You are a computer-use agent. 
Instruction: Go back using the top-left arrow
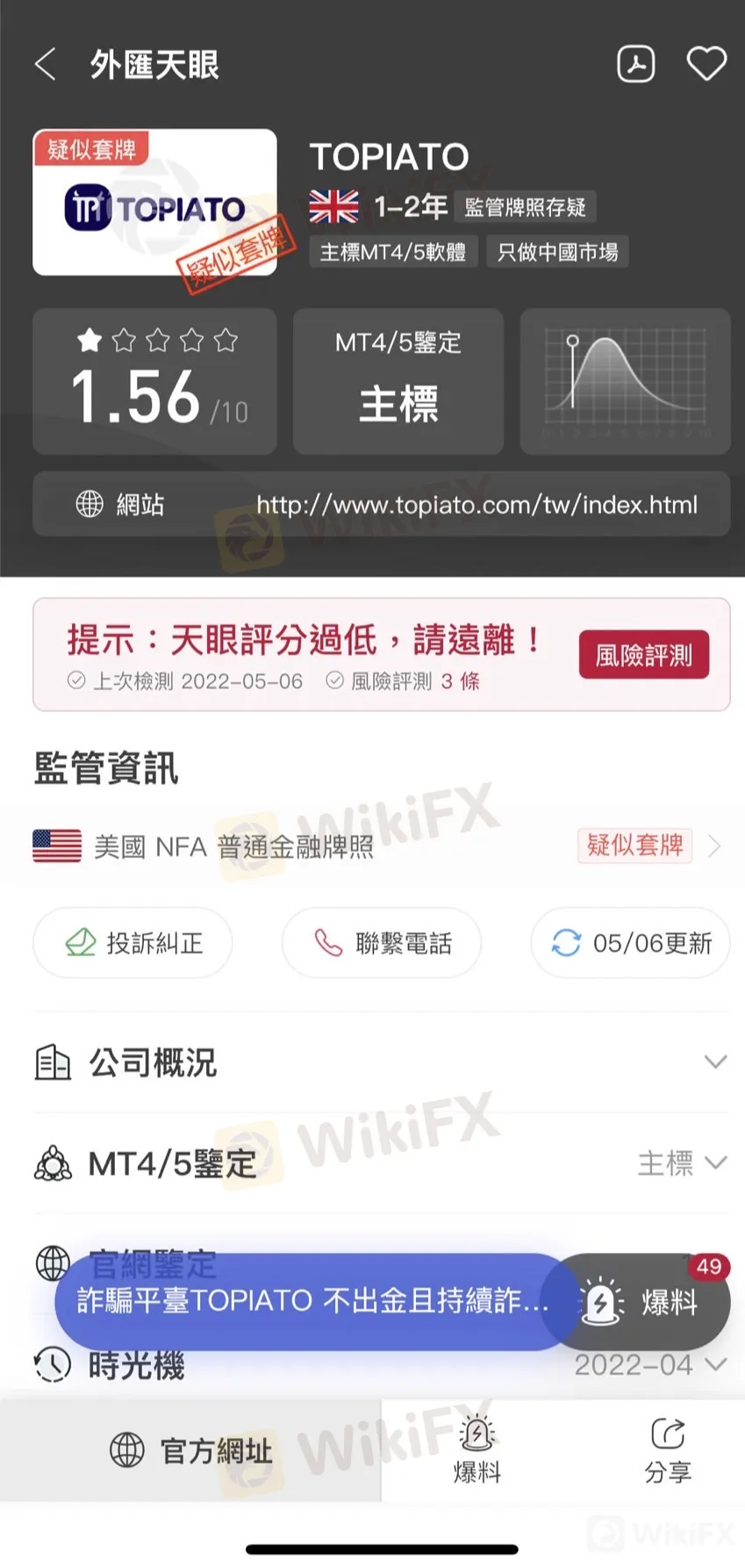(46, 64)
